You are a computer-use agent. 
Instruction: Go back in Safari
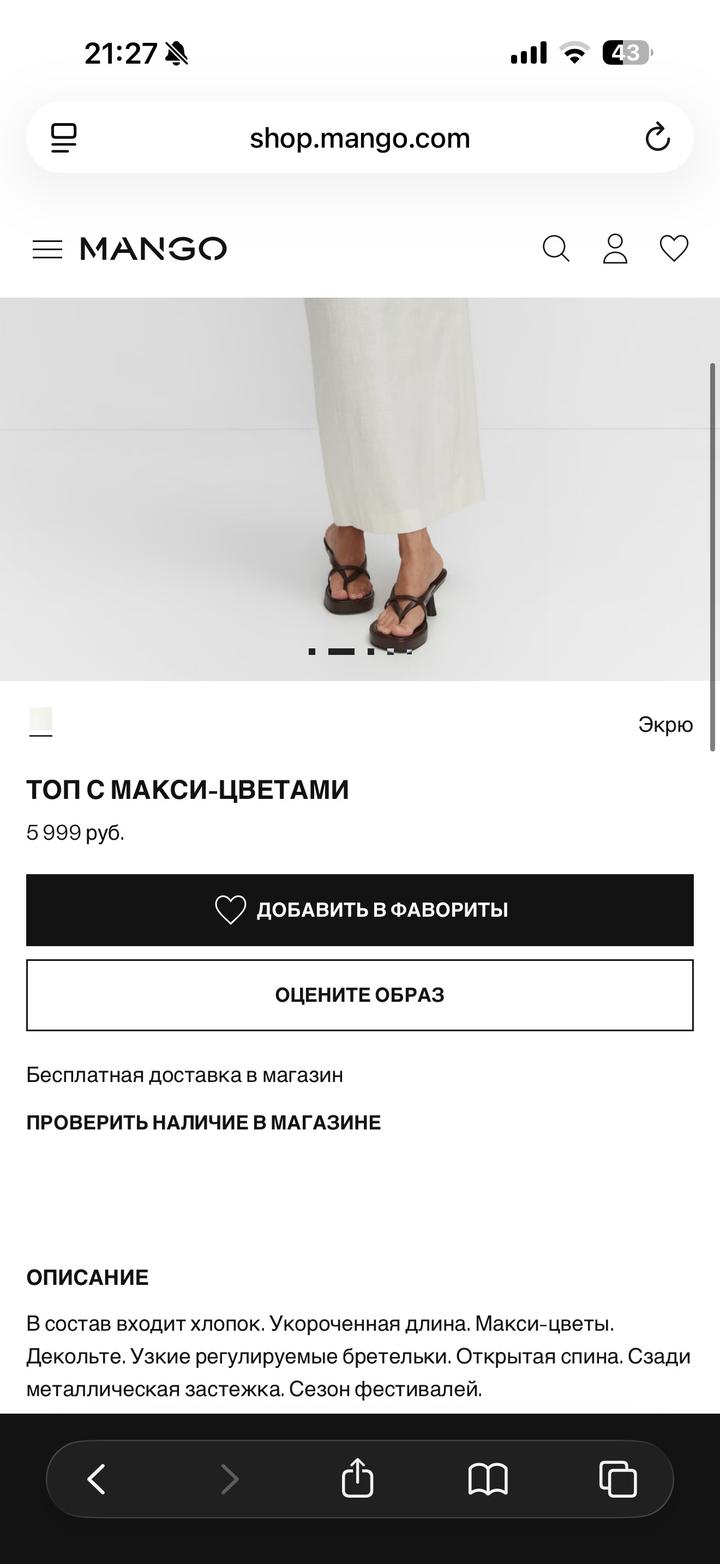[x=96, y=1479]
